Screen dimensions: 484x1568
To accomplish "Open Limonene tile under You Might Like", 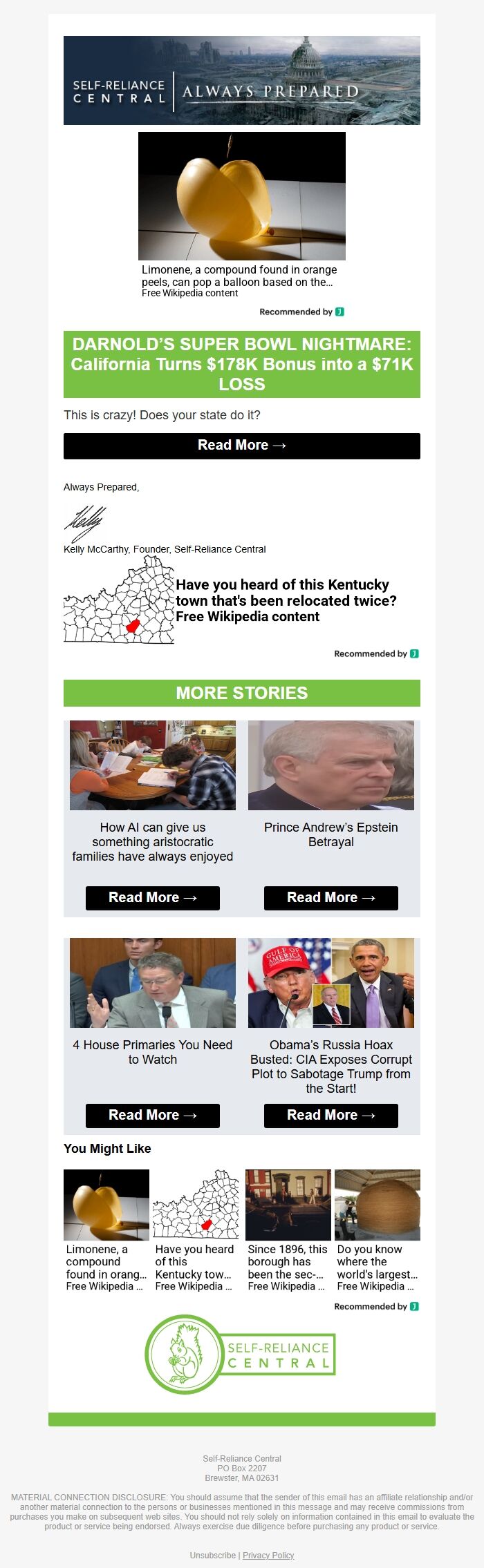I will (x=106, y=1230).
